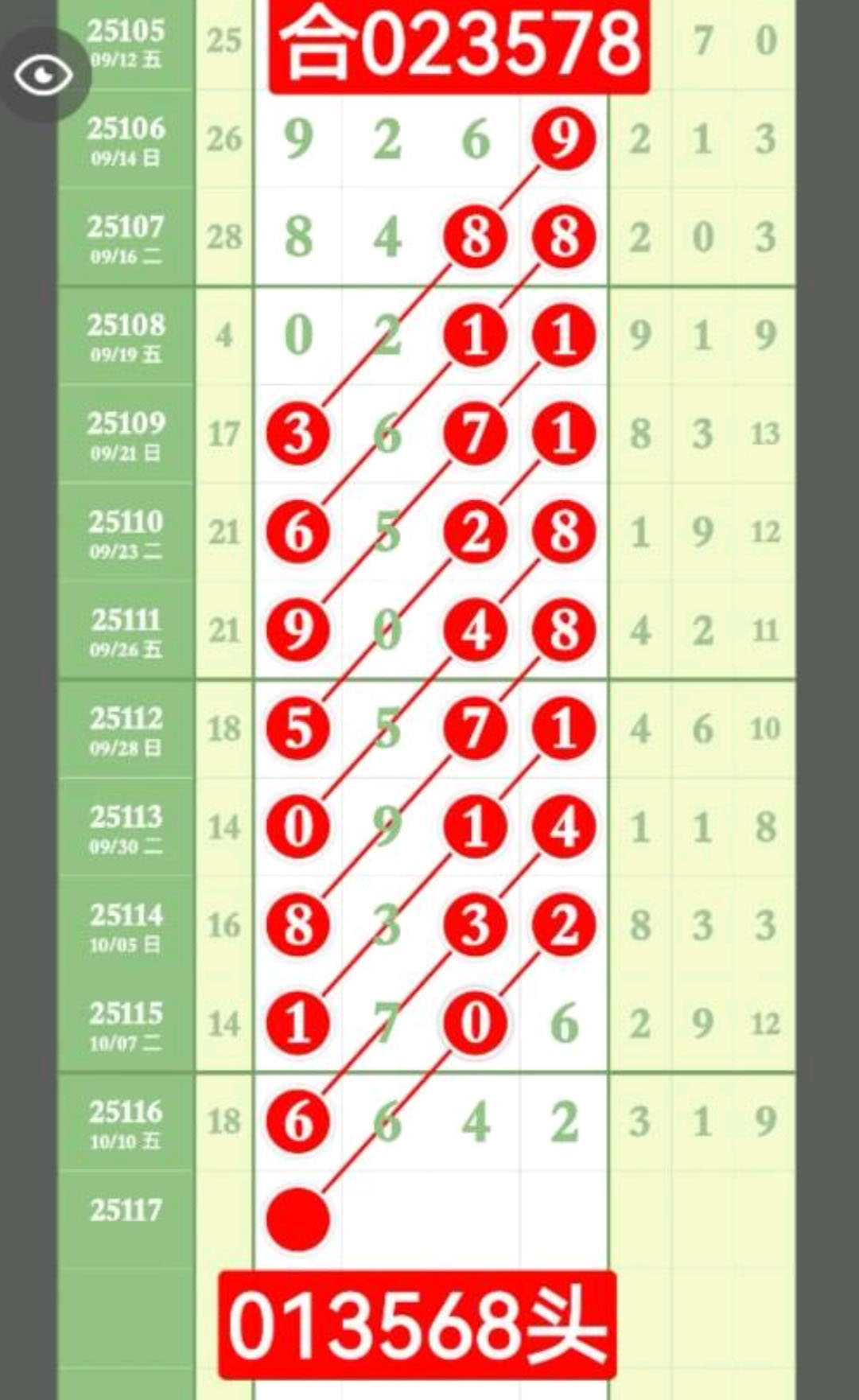This screenshot has height=1400, width=859.
Task: Tap the eye icon overlay
Action: (43, 76)
